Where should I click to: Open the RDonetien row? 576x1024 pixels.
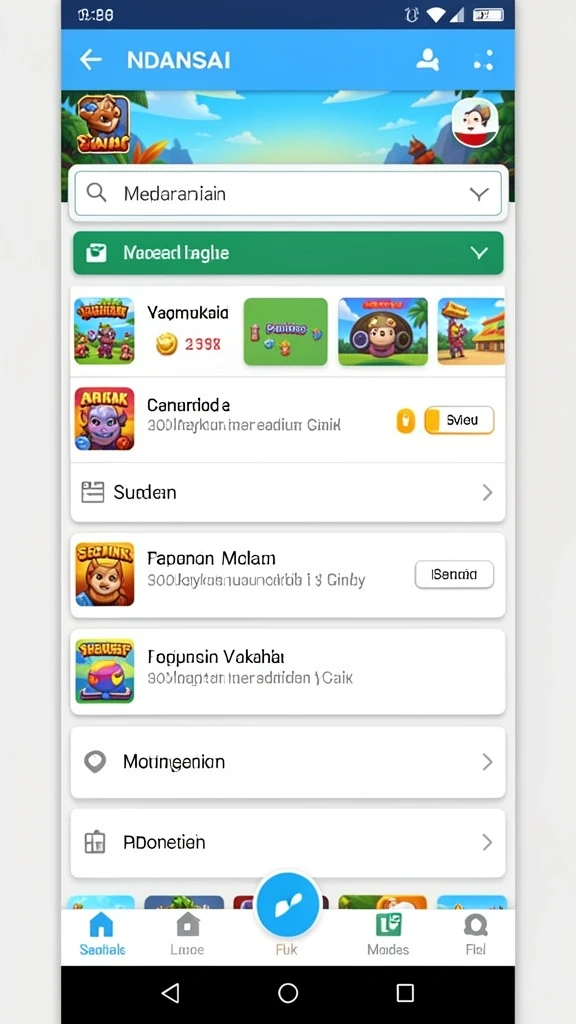(288, 842)
